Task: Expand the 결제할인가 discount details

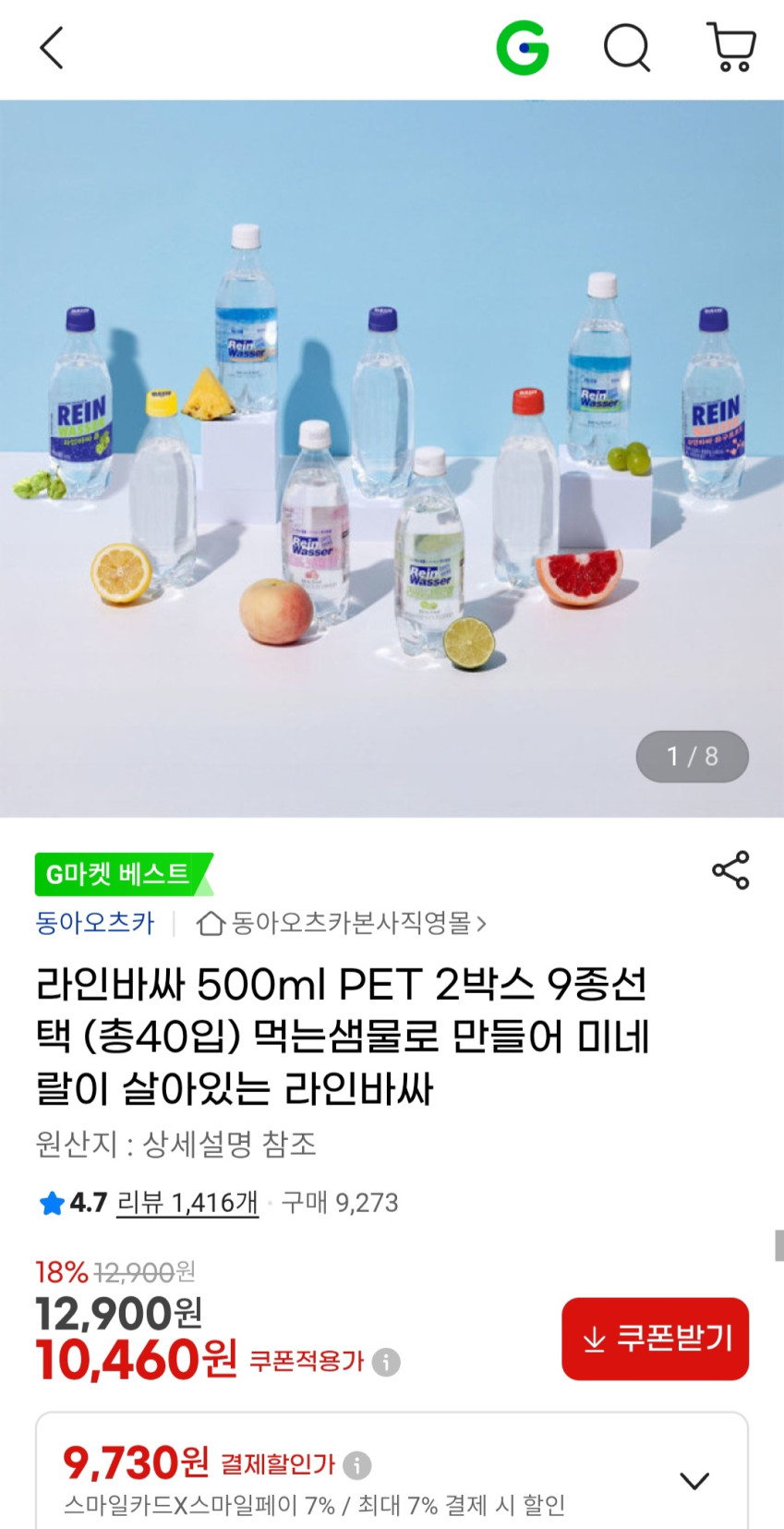Action: (x=694, y=1481)
